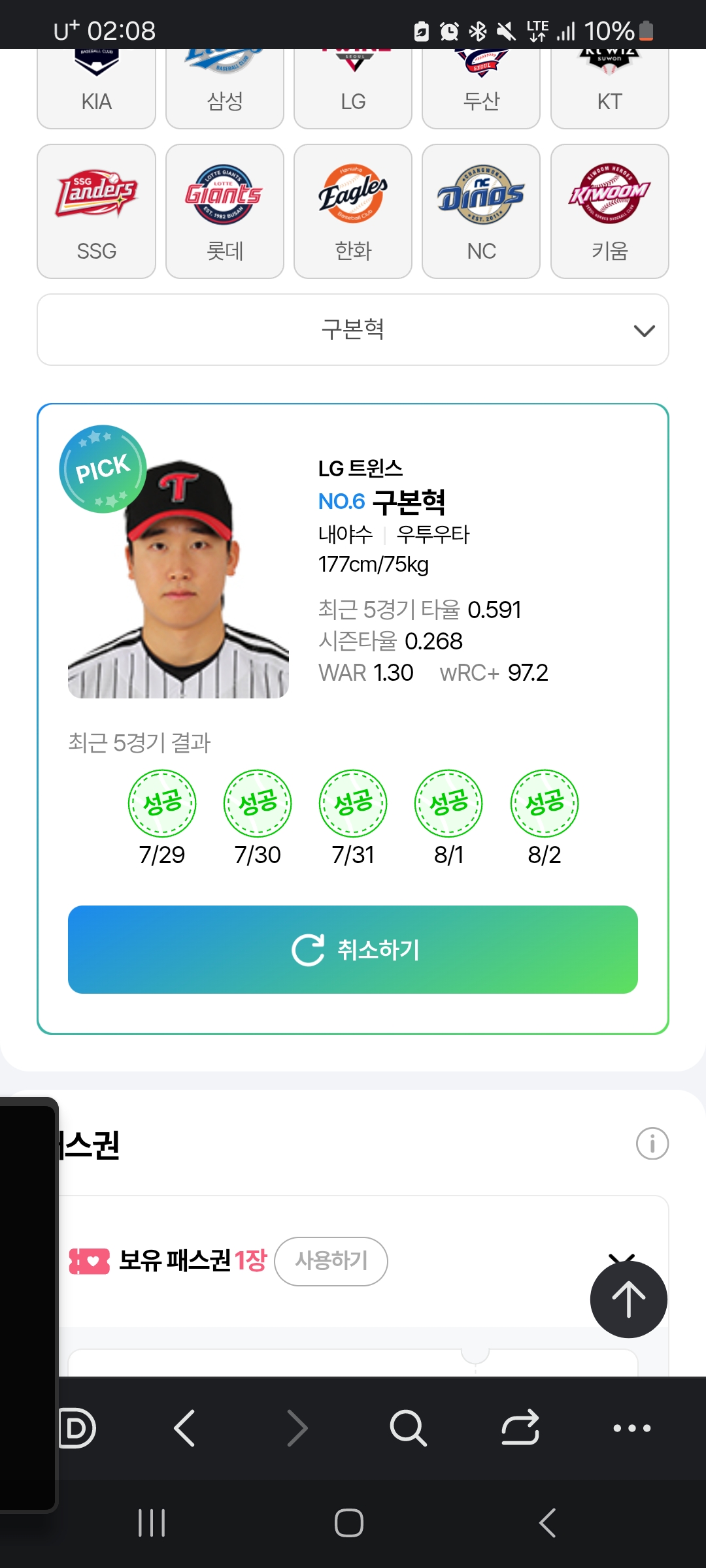The image size is (706, 1568).
Task: Select the 키움 team tile
Action: (609, 211)
